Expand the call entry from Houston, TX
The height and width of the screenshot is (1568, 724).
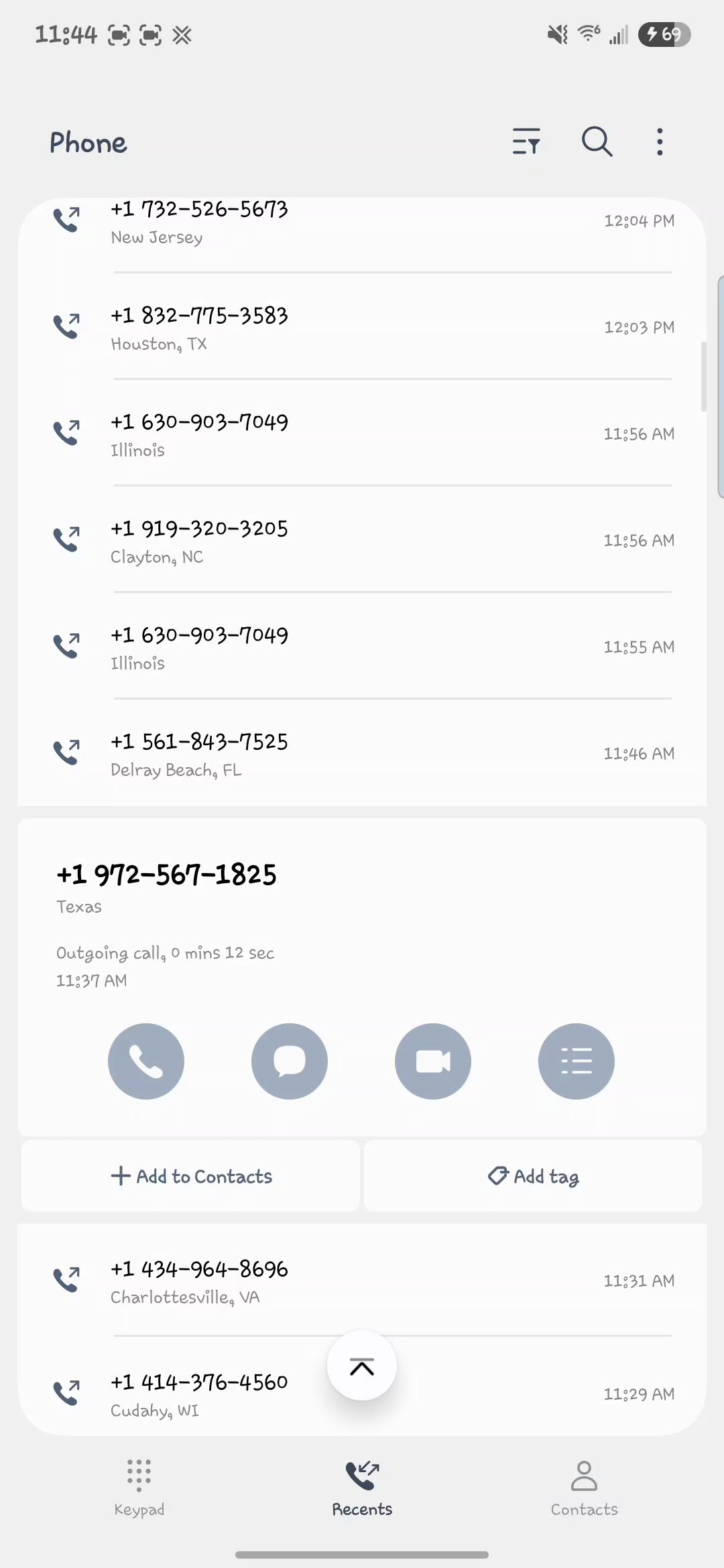pos(362,328)
